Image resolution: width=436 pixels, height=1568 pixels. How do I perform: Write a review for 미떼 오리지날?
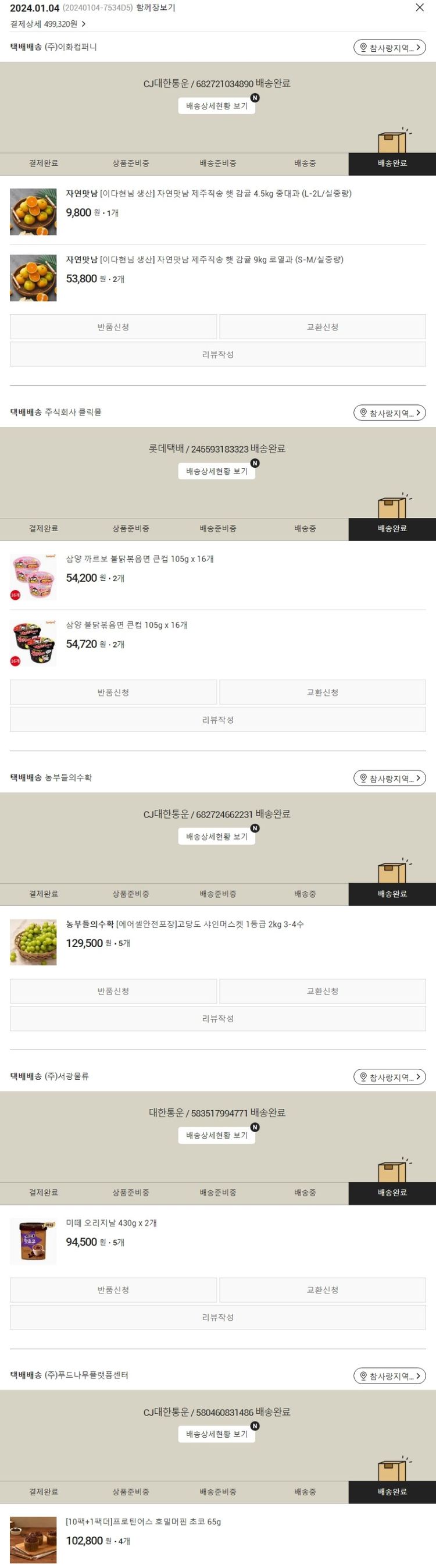coord(217,1317)
